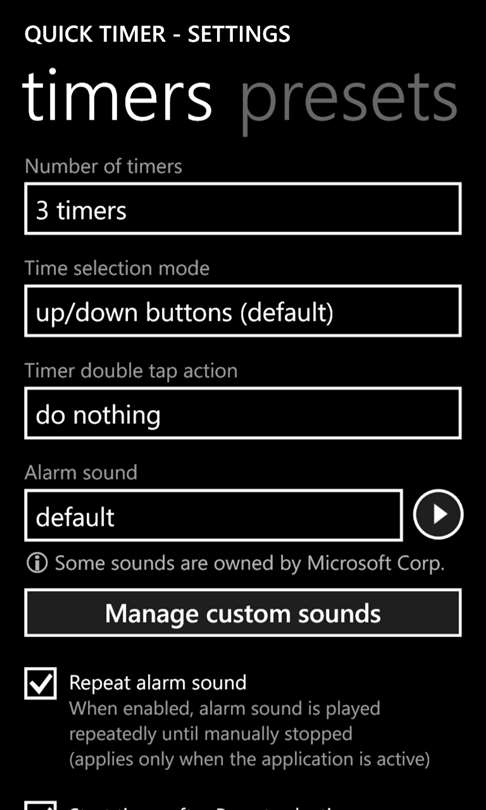Image resolution: width=486 pixels, height=810 pixels.
Task: Select a different Alarm sound
Action: point(213,516)
